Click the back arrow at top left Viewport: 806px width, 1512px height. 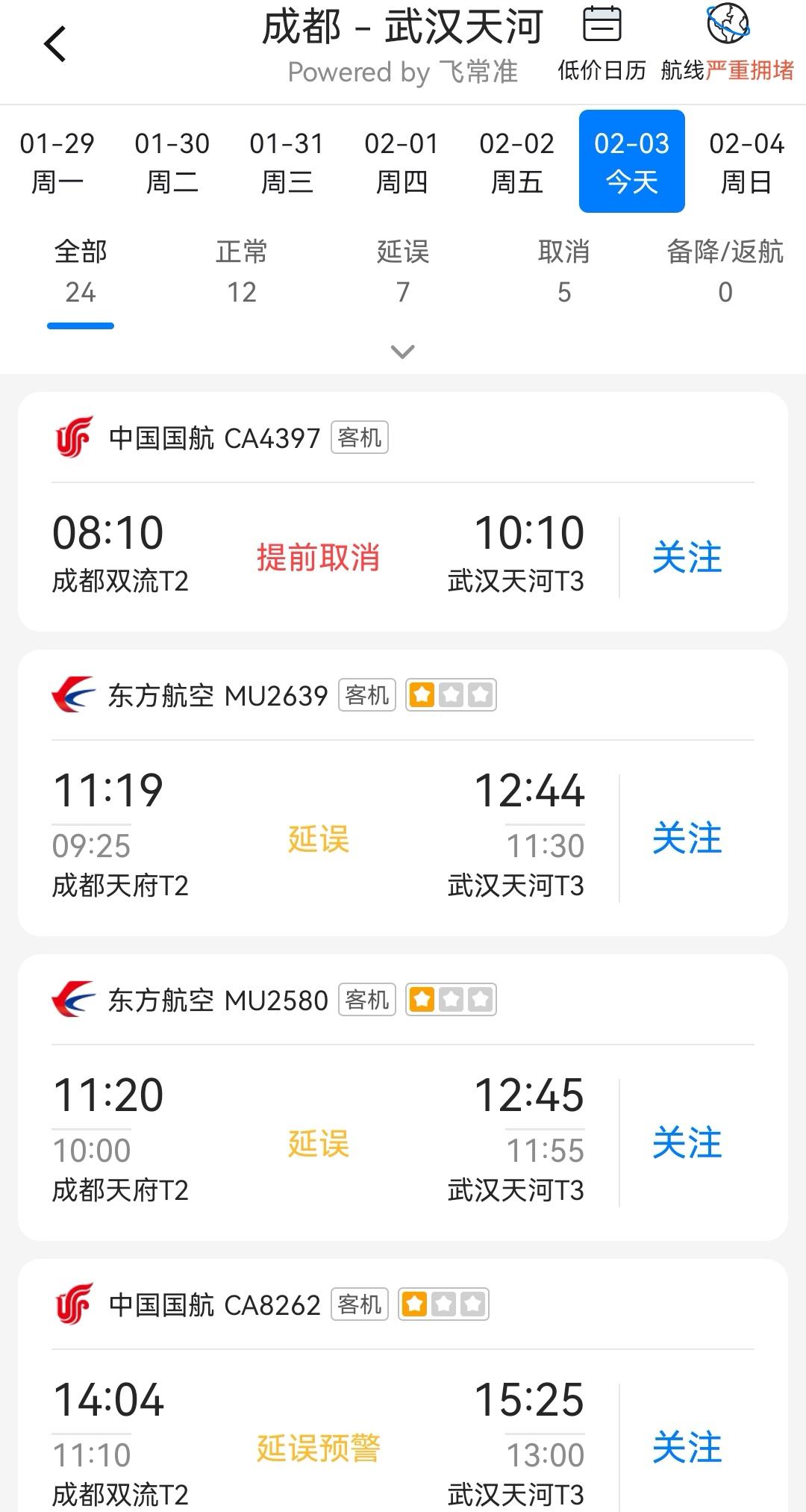(x=54, y=43)
